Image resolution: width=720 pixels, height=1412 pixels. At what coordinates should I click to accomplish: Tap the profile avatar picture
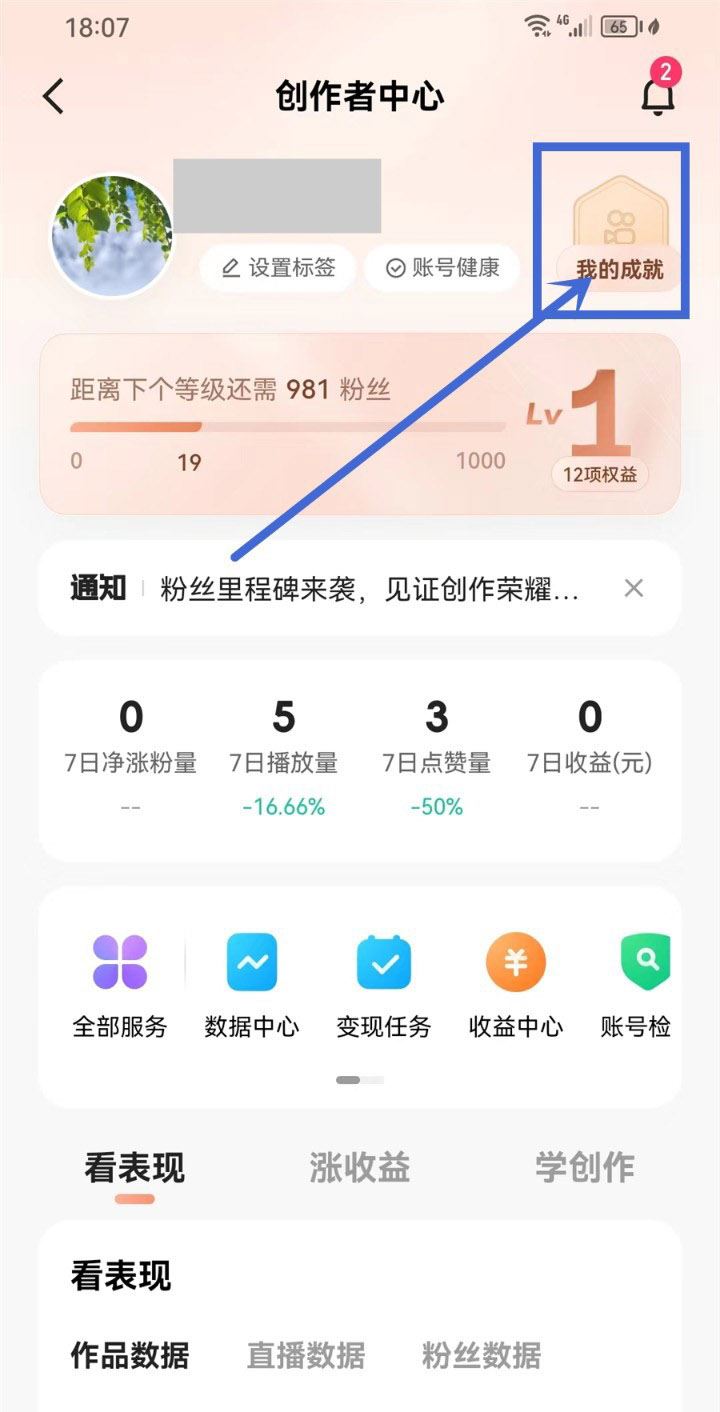coord(111,236)
